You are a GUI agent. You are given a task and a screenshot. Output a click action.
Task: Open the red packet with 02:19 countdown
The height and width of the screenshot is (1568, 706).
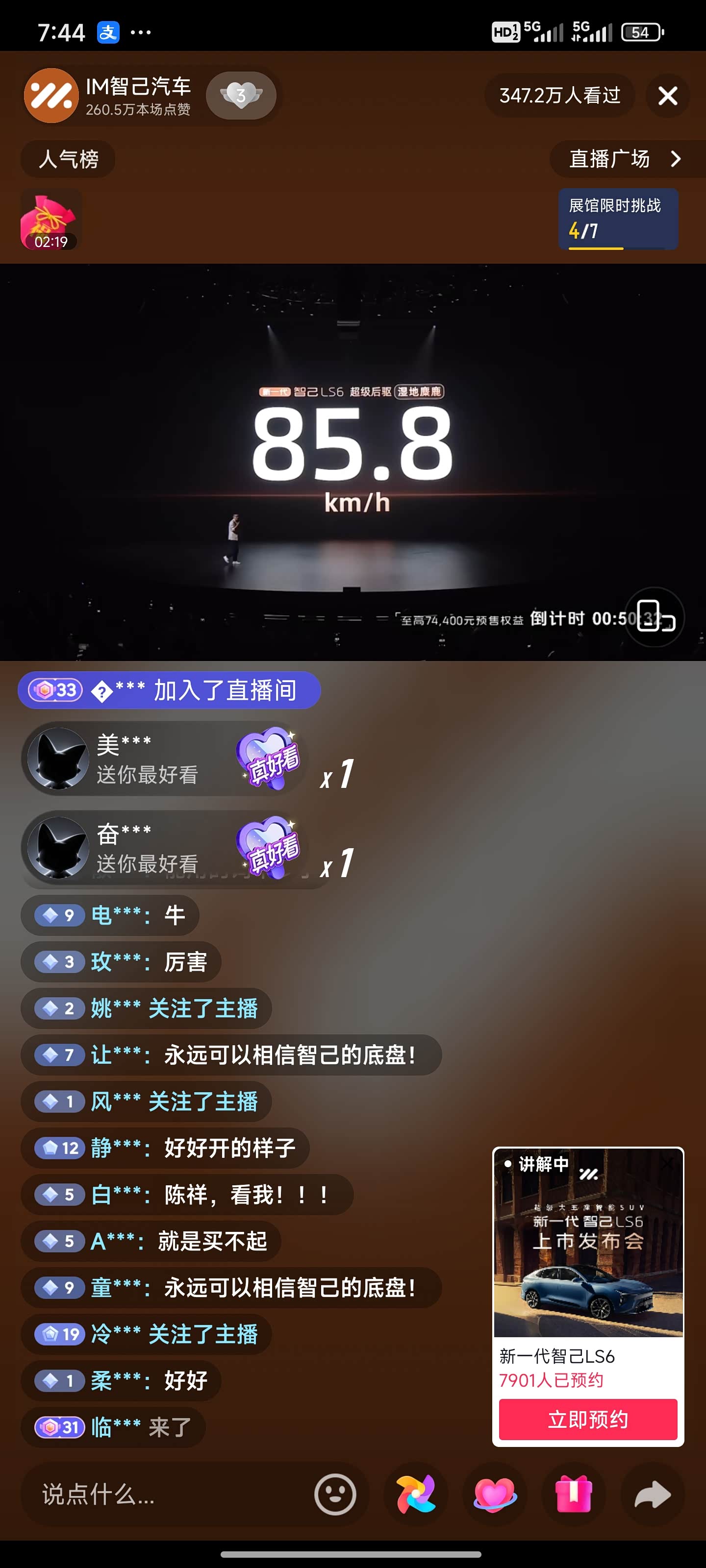pyautogui.click(x=50, y=219)
